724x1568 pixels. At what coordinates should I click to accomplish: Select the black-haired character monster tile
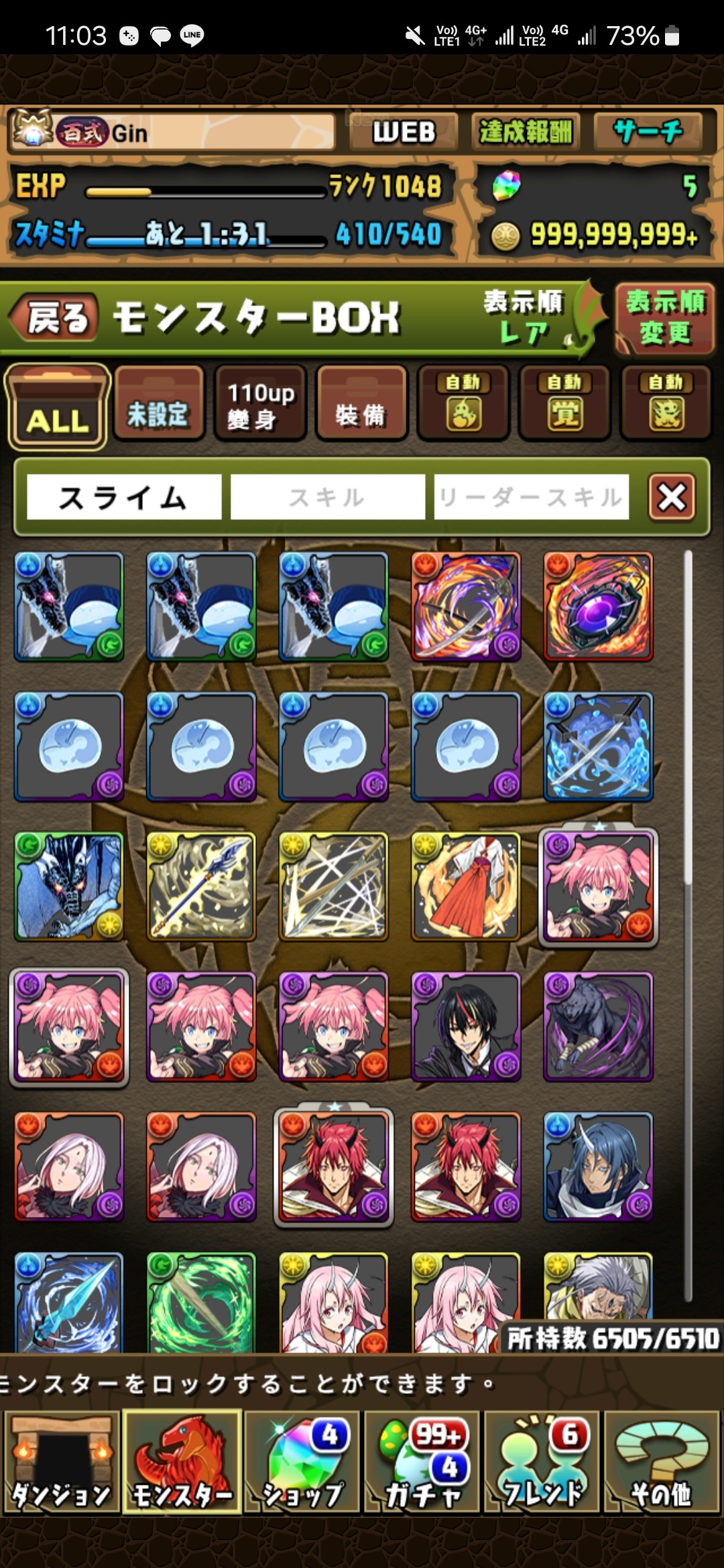pos(466,1027)
